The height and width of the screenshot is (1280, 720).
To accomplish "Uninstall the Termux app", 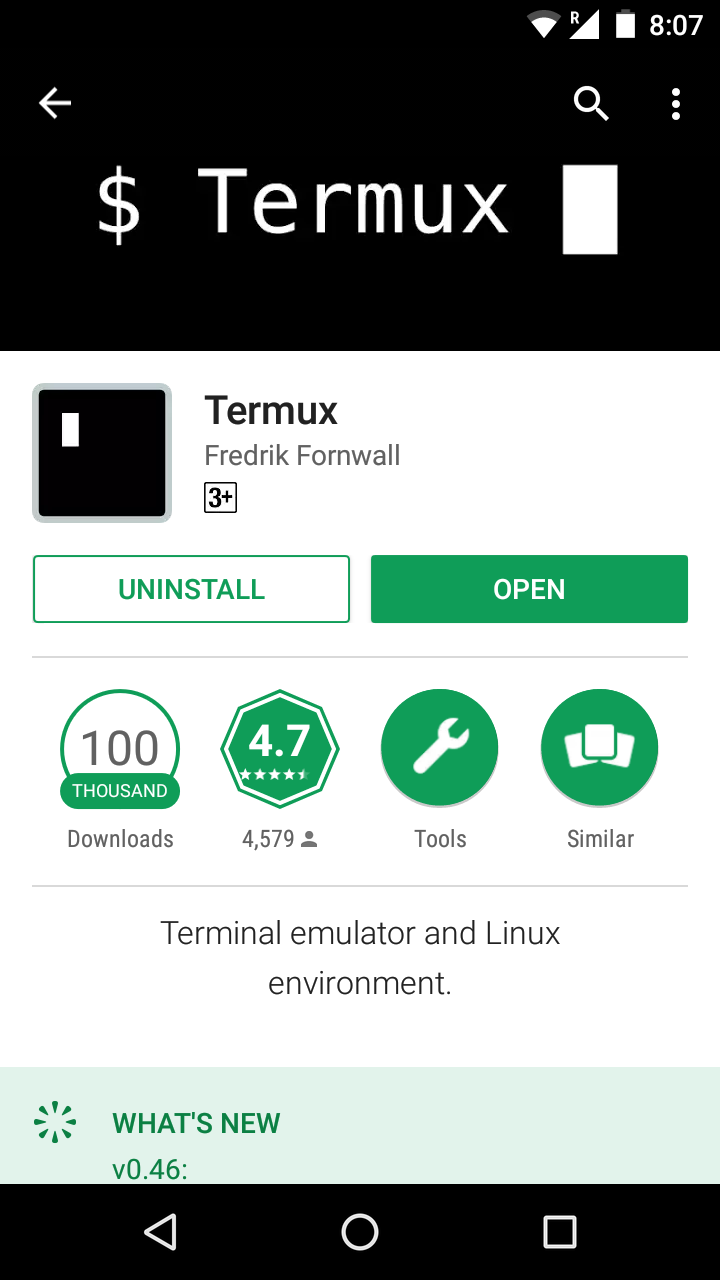I will (191, 589).
